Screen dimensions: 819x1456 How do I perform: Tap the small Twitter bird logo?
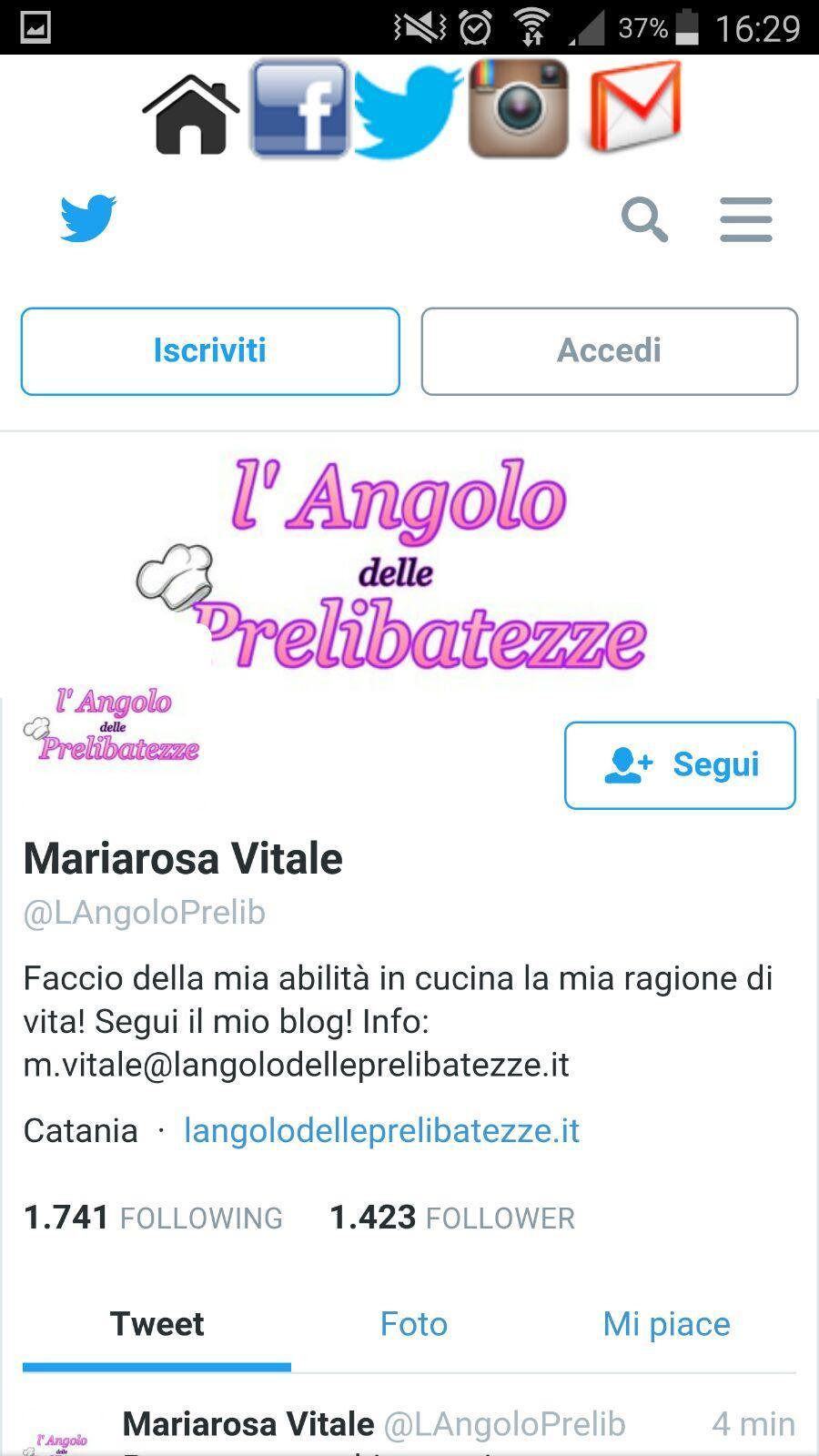pos(88,218)
